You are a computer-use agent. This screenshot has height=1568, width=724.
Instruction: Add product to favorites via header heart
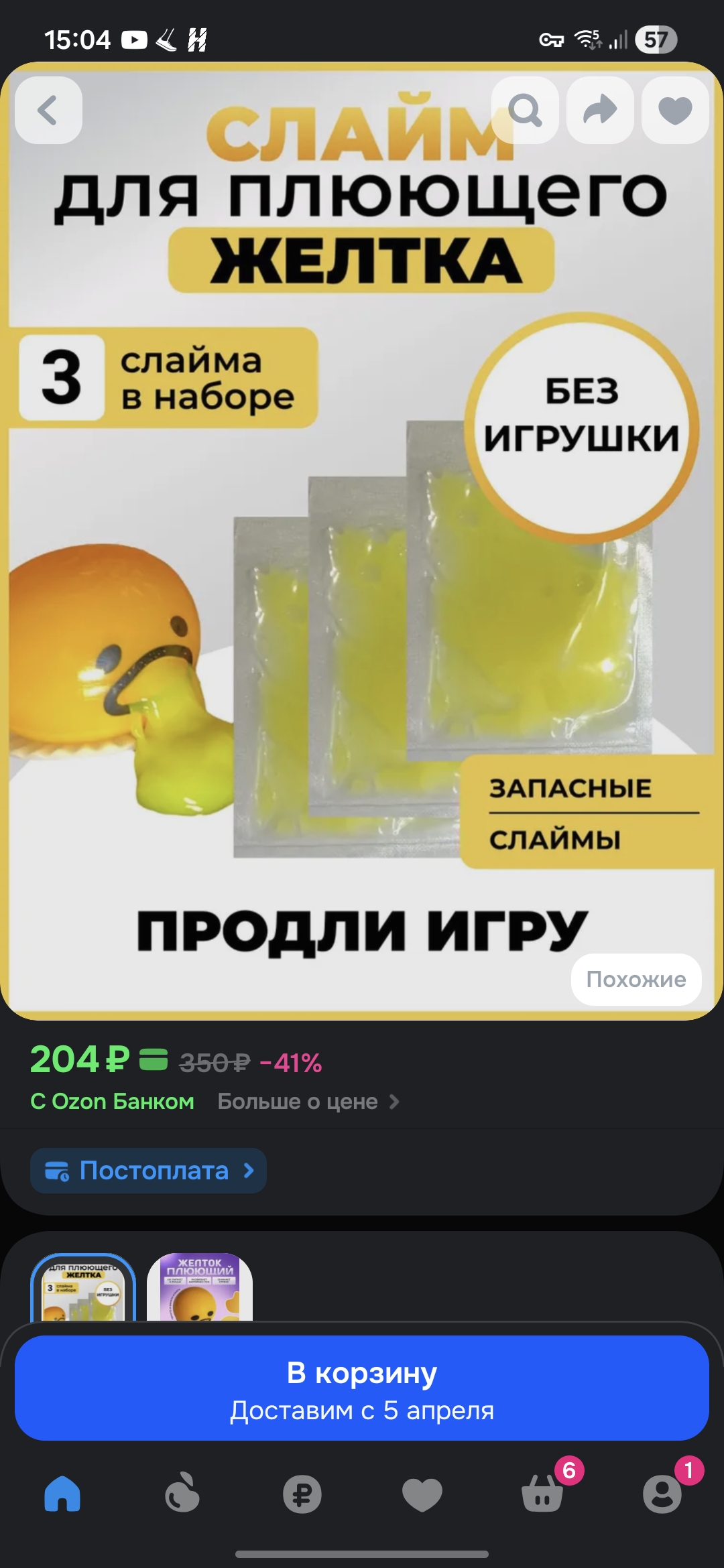(675, 110)
